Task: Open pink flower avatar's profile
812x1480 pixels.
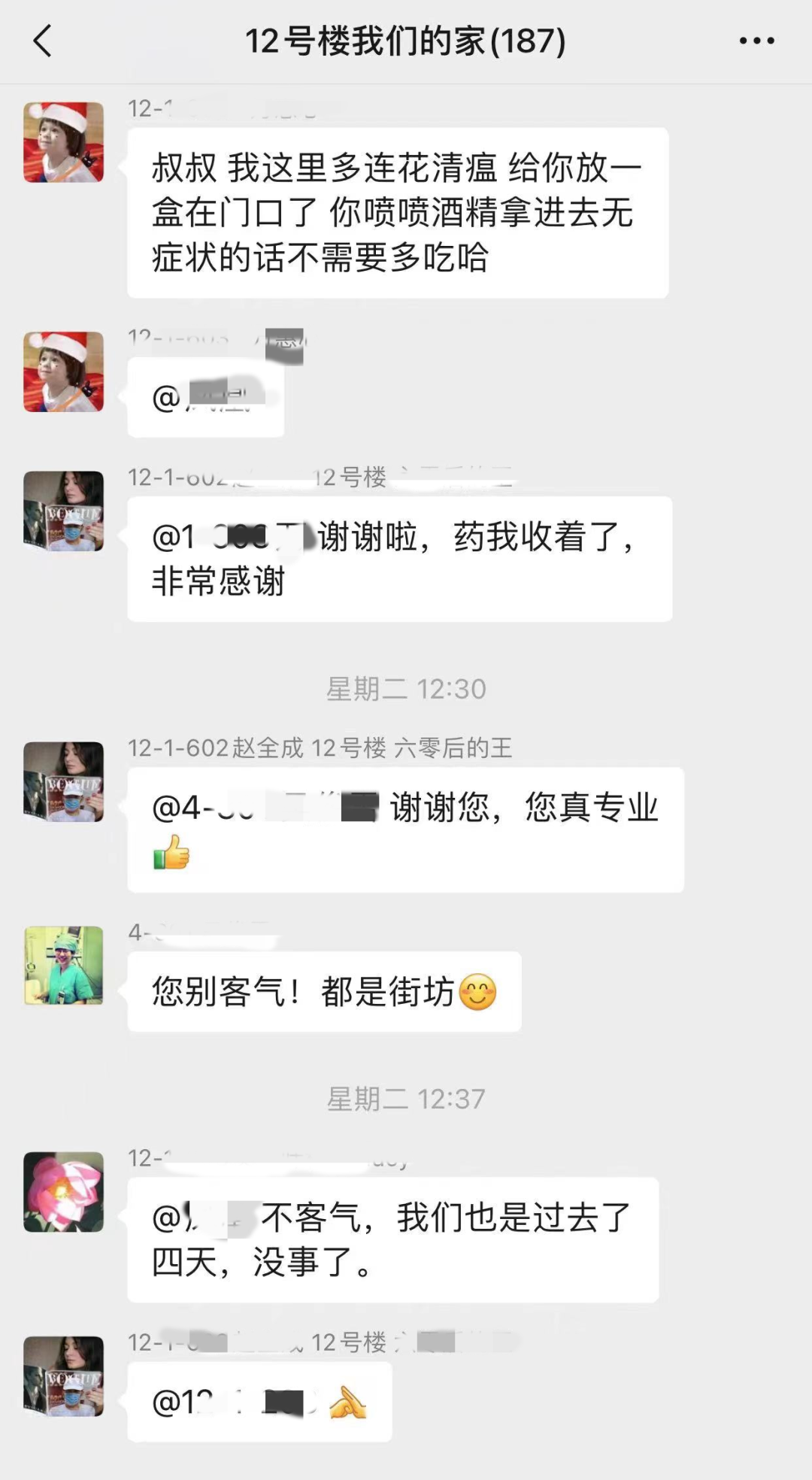Action: [x=63, y=1191]
